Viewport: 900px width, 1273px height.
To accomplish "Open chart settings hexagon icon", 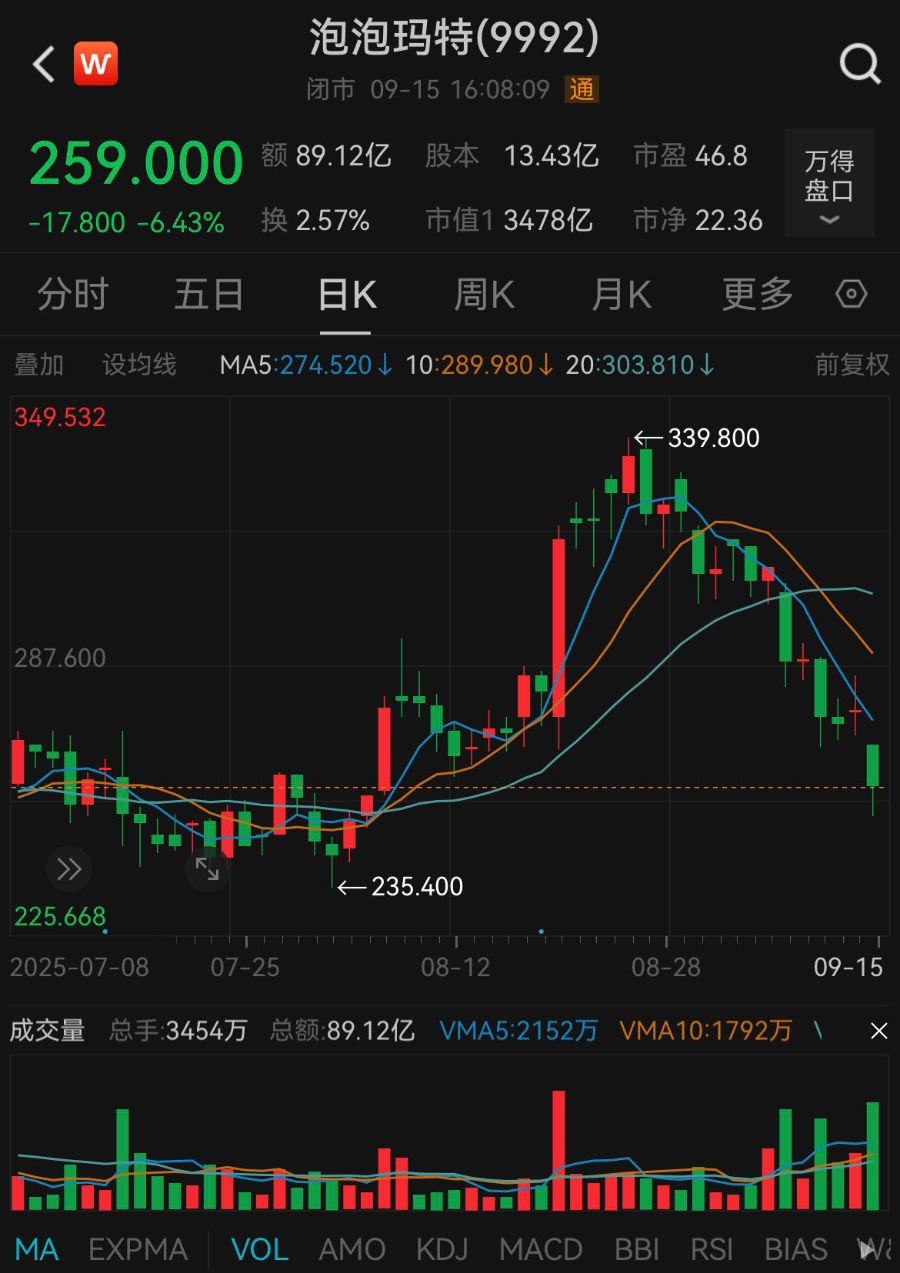I will [x=851, y=294].
